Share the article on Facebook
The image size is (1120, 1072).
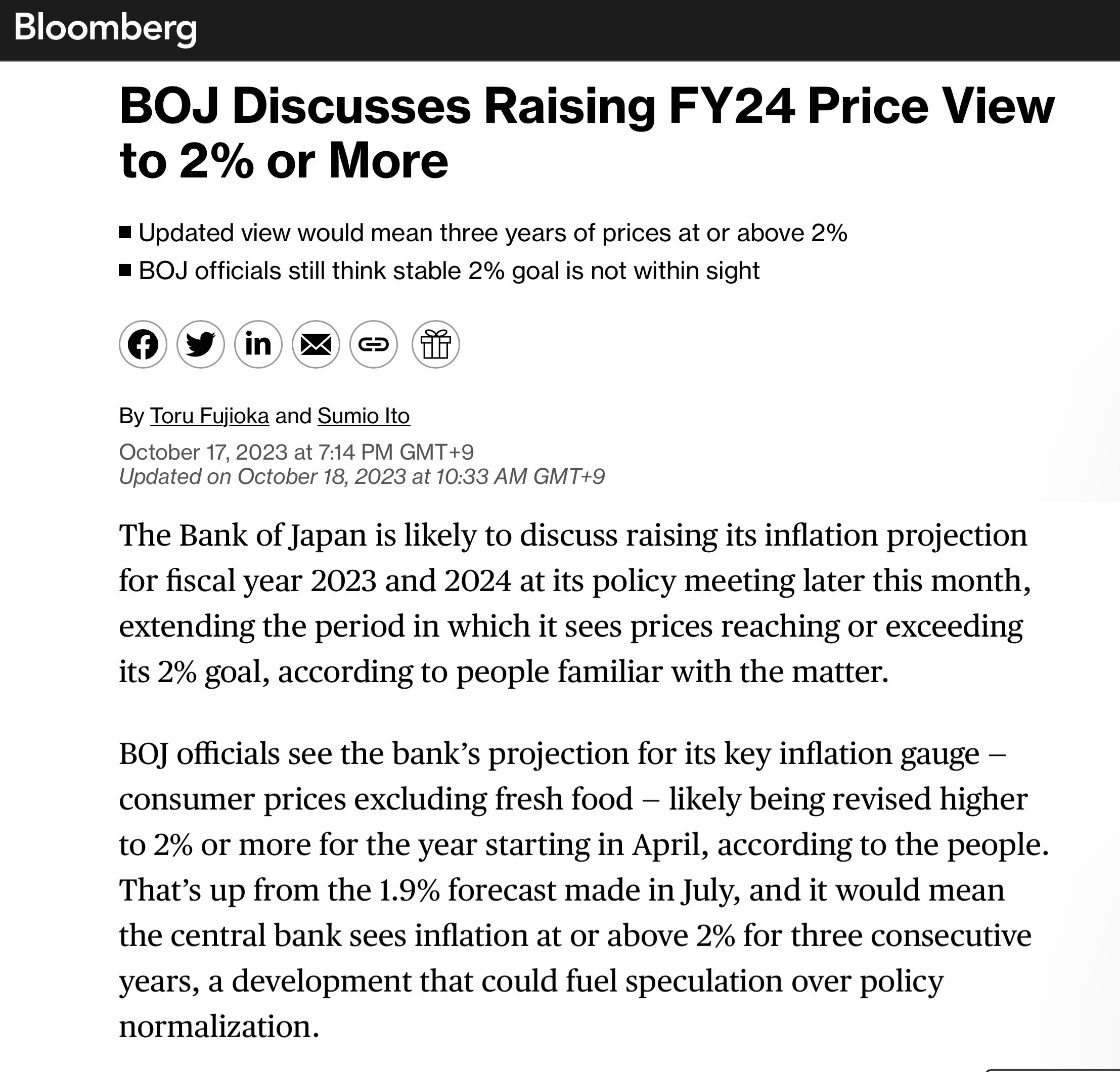[x=143, y=344]
